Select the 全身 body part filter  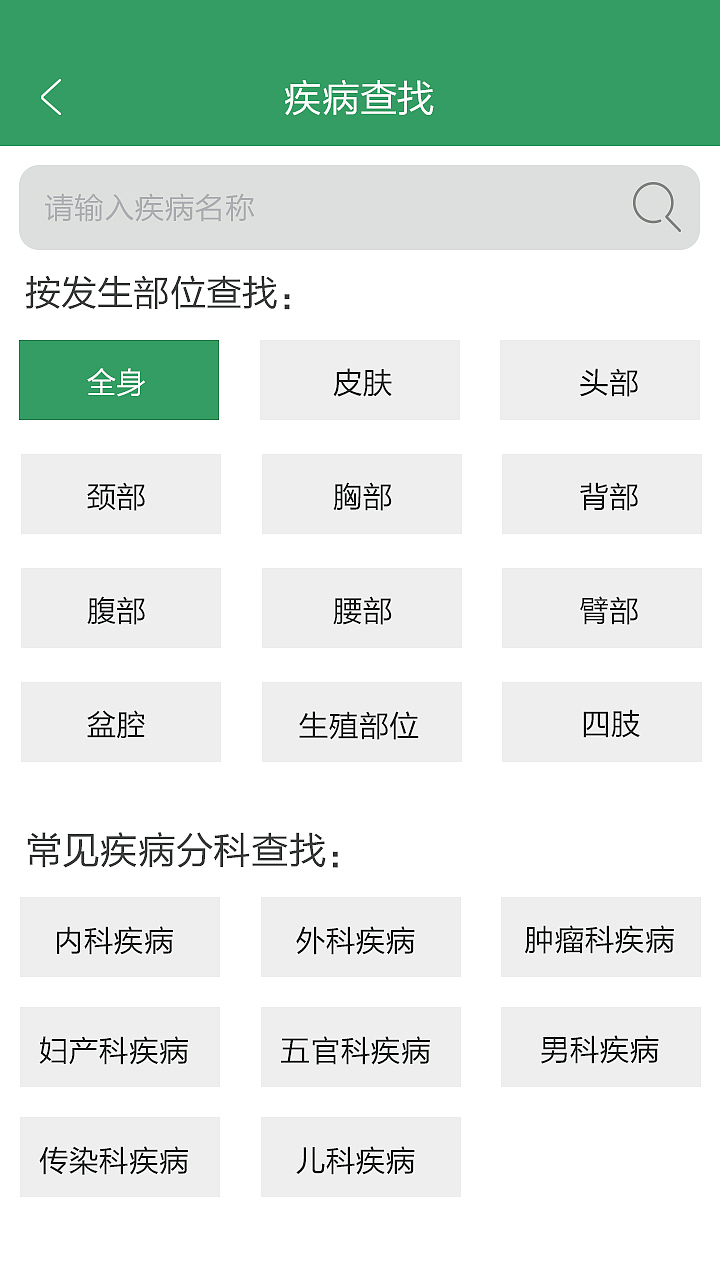(118, 380)
